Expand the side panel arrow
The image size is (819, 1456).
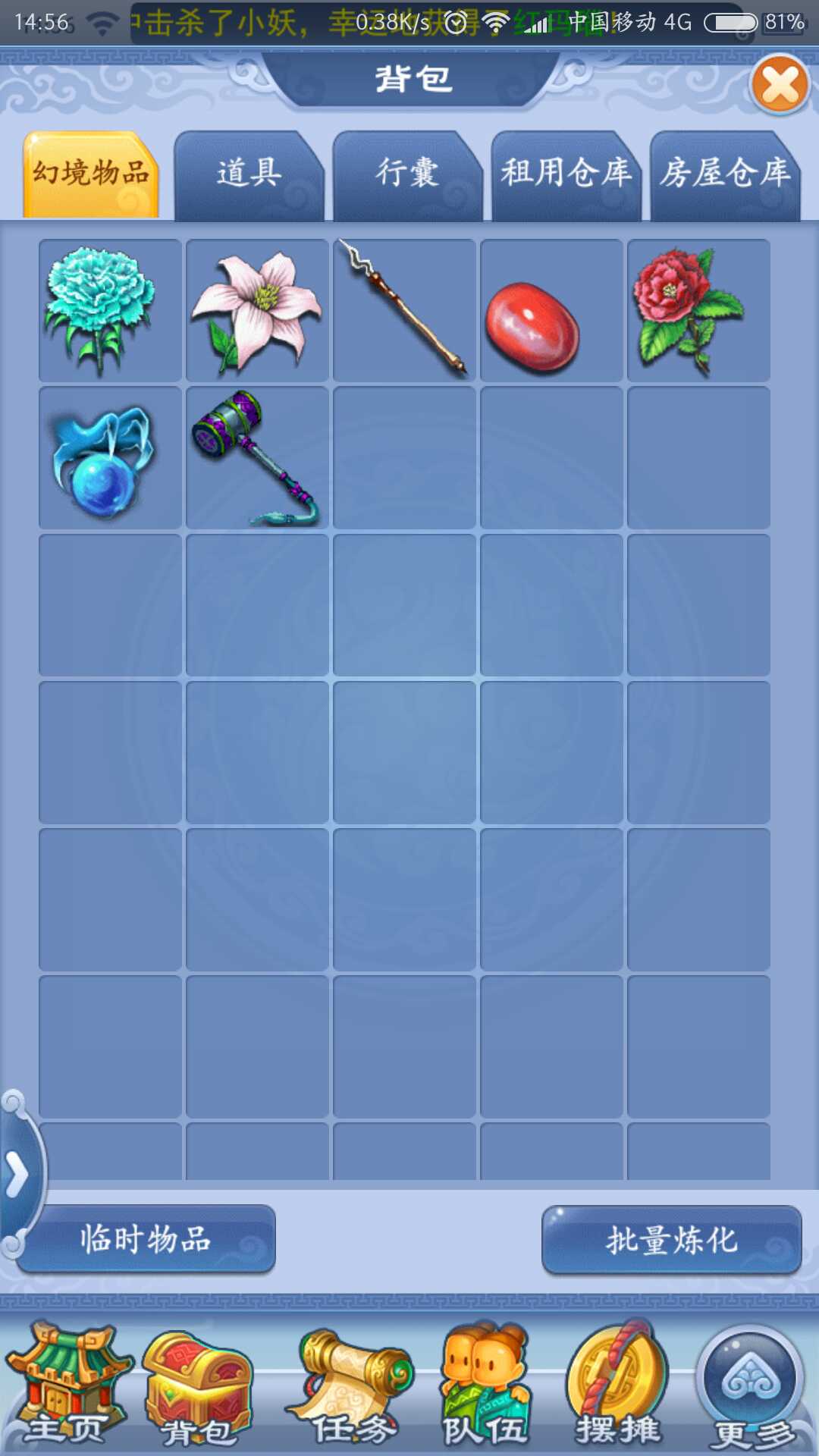pyautogui.click(x=17, y=1175)
